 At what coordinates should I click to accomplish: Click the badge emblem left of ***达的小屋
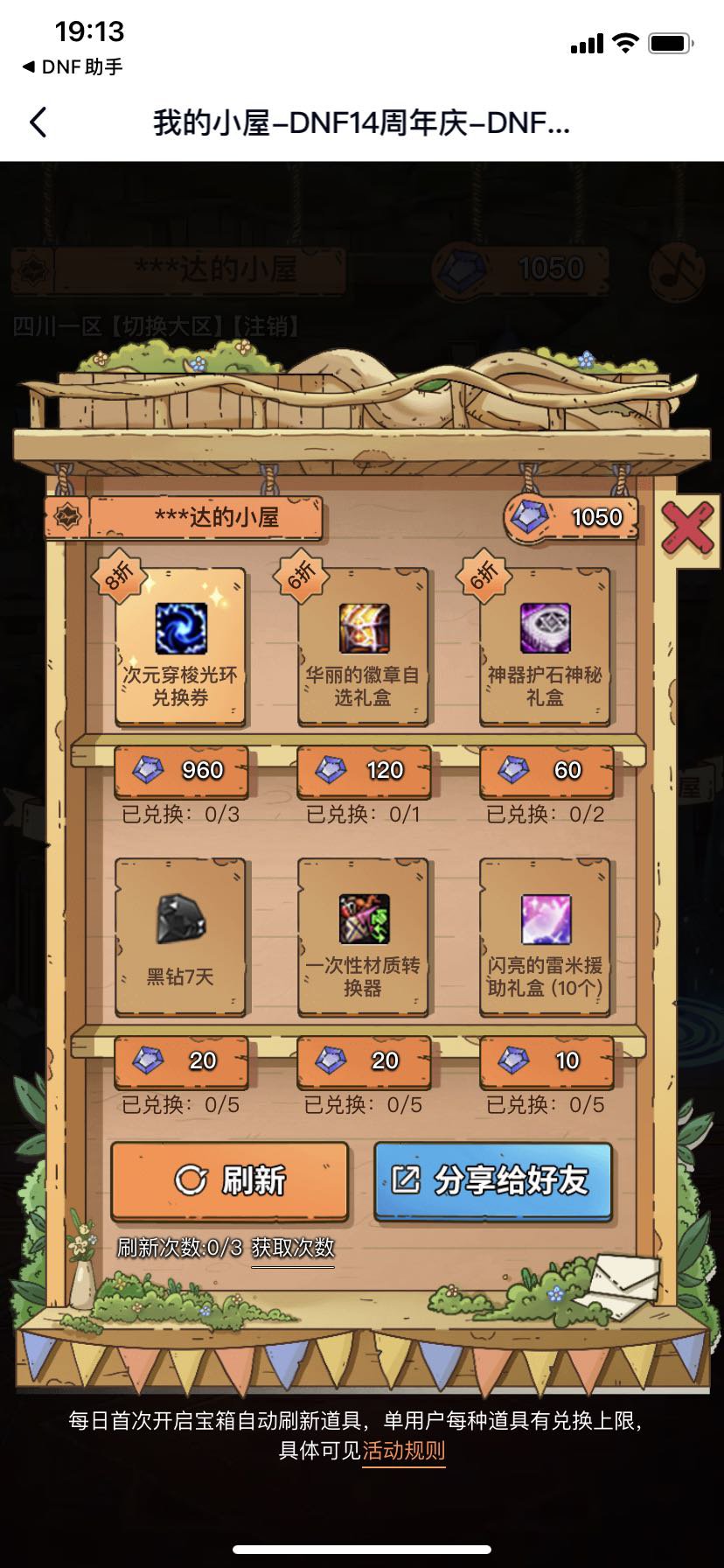pyautogui.click(x=66, y=516)
